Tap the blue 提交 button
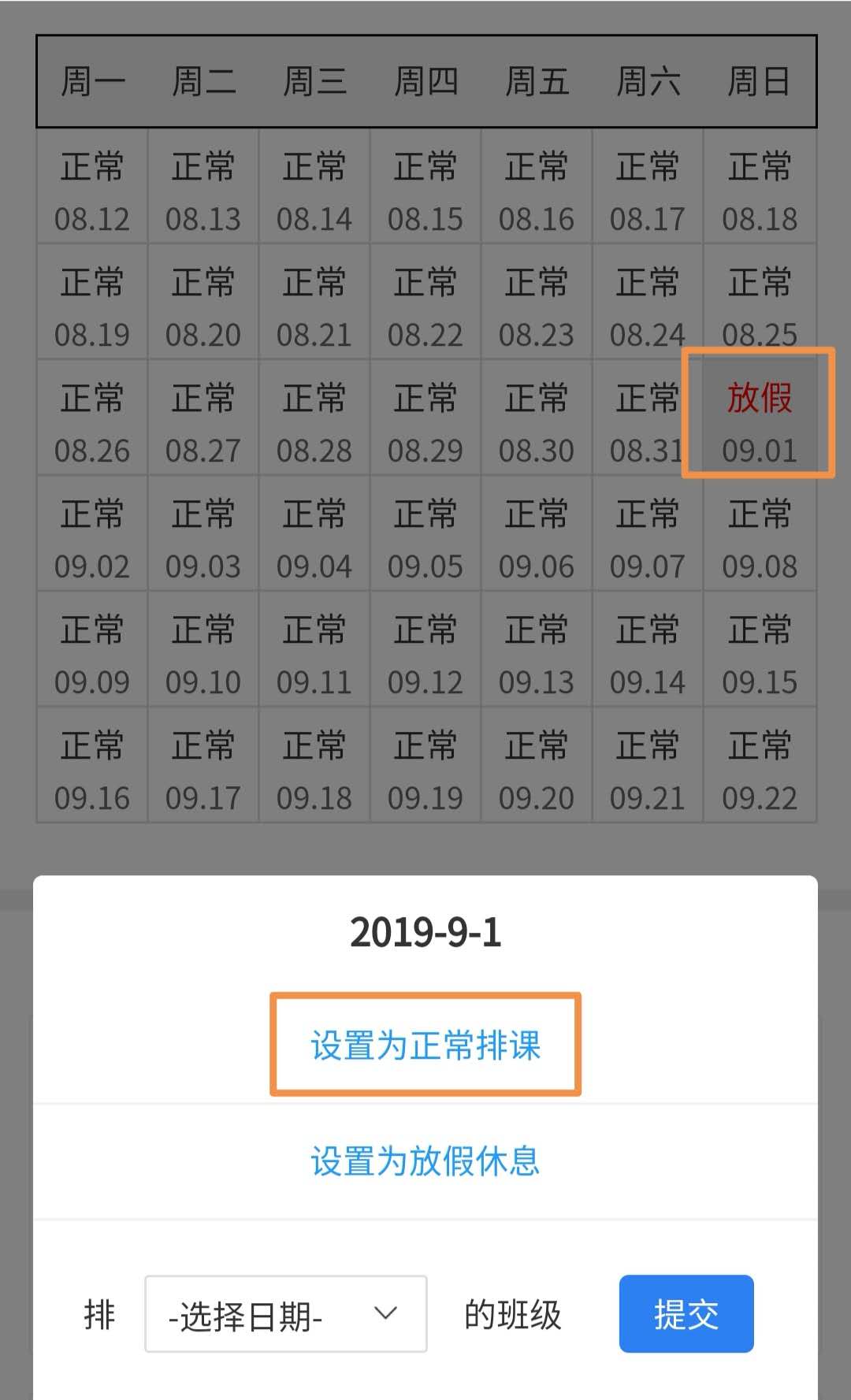Screen dimensions: 851x1400 686,1314
